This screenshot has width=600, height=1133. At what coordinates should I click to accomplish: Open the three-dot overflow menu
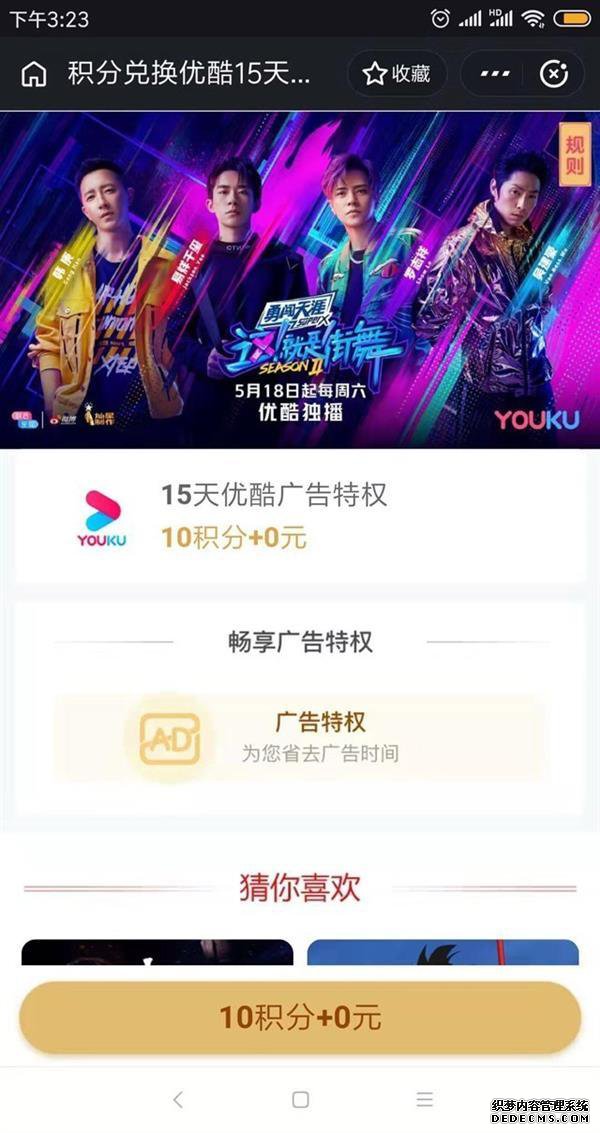tap(495, 74)
